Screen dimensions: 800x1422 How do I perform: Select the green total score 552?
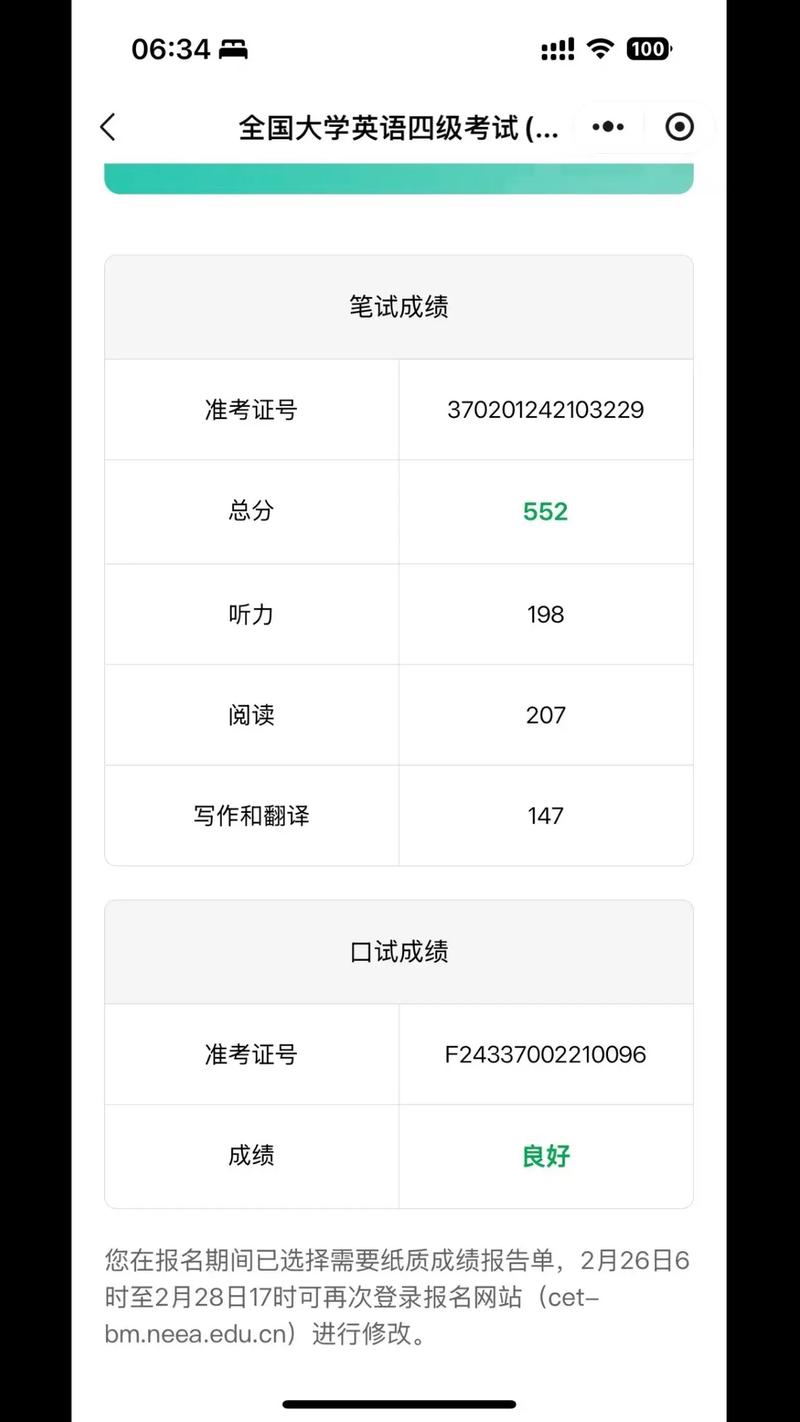coord(545,511)
